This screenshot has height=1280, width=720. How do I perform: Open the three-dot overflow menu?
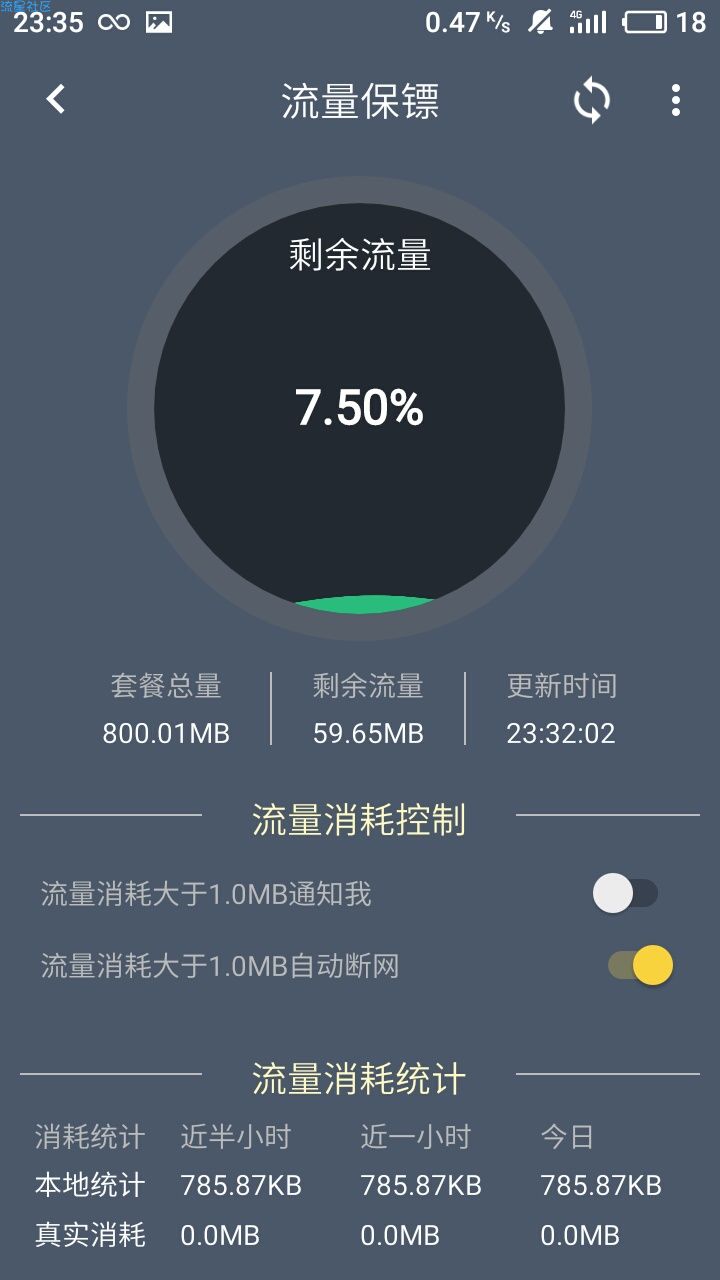pos(676,100)
